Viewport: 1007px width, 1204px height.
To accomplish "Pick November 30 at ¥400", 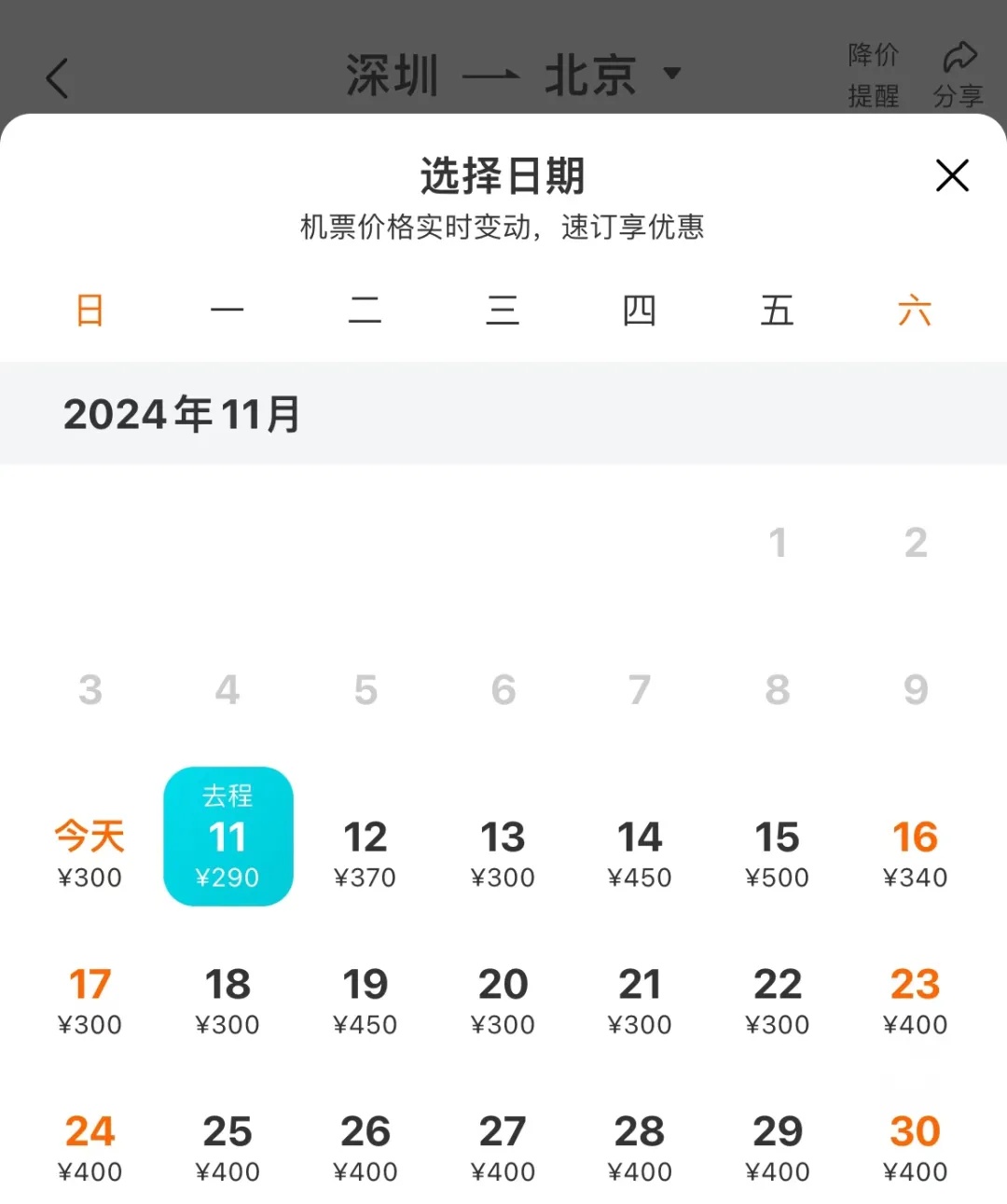I will click(x=915, y=1145).
